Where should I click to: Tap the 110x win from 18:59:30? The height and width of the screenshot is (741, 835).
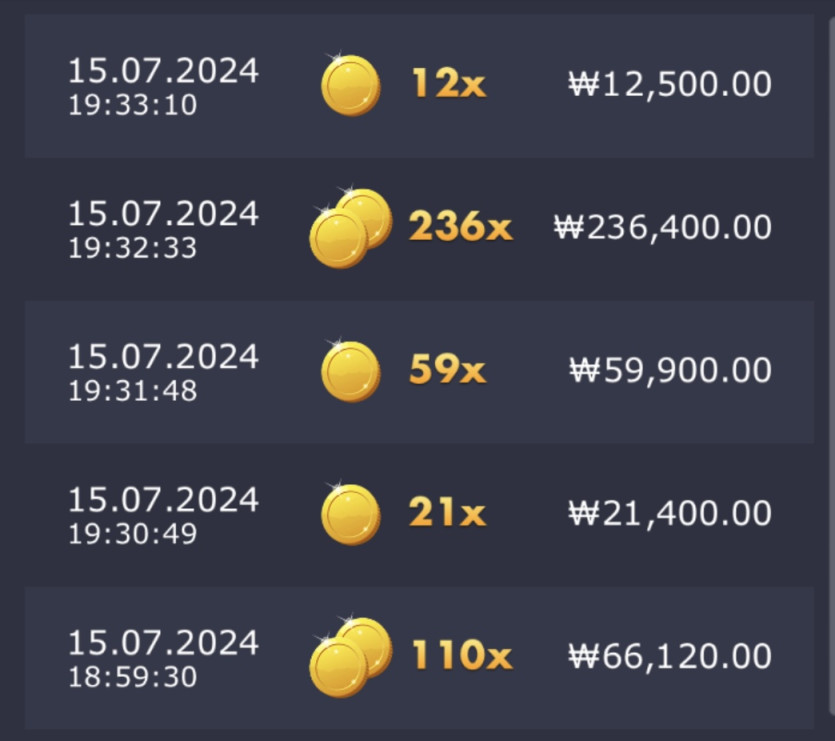click(x=418, y=657)
